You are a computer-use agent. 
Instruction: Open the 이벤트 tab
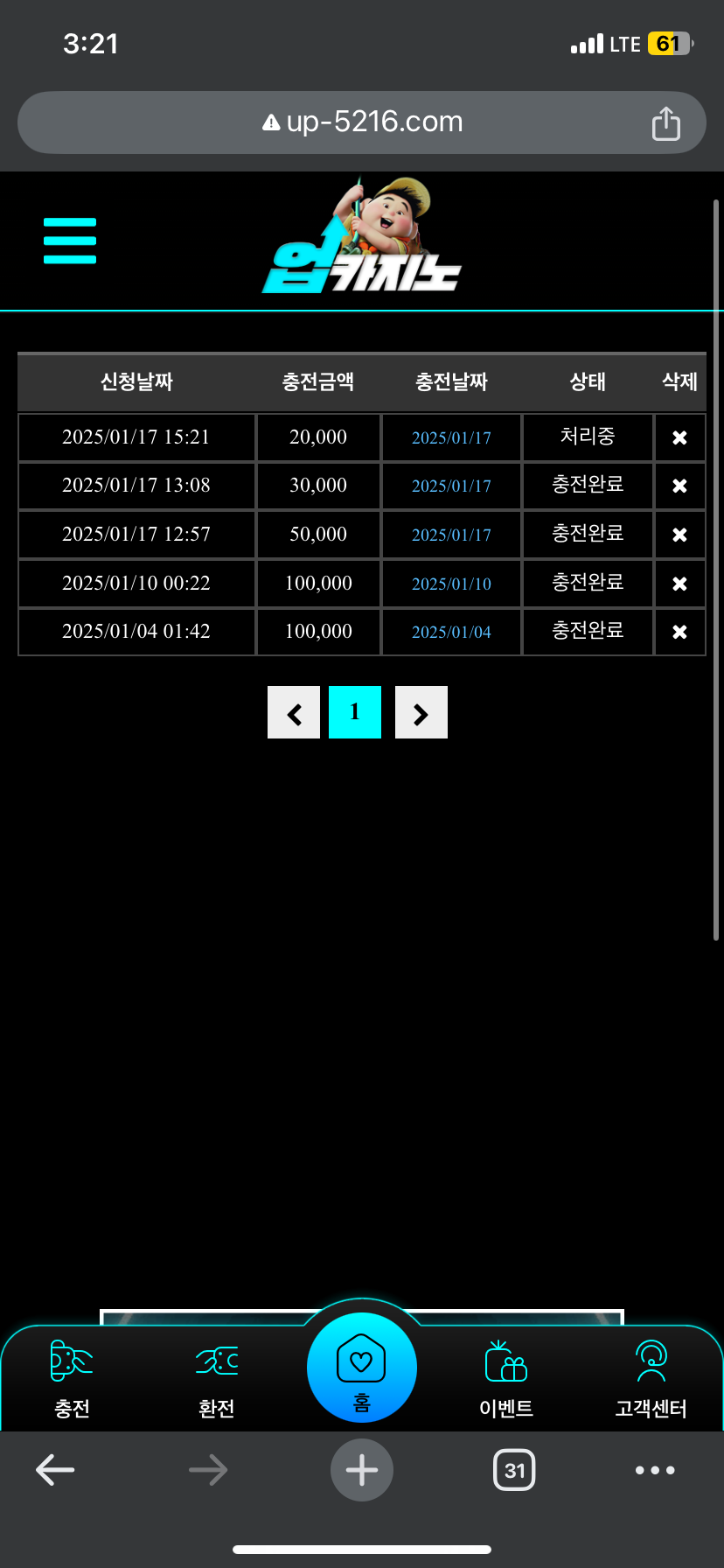pos(506,1380)
